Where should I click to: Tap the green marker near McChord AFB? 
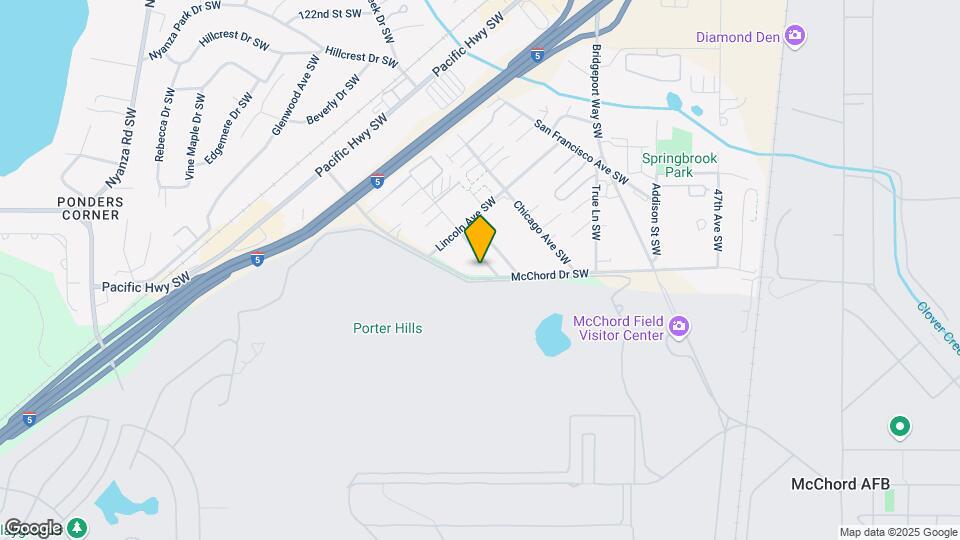899,427
